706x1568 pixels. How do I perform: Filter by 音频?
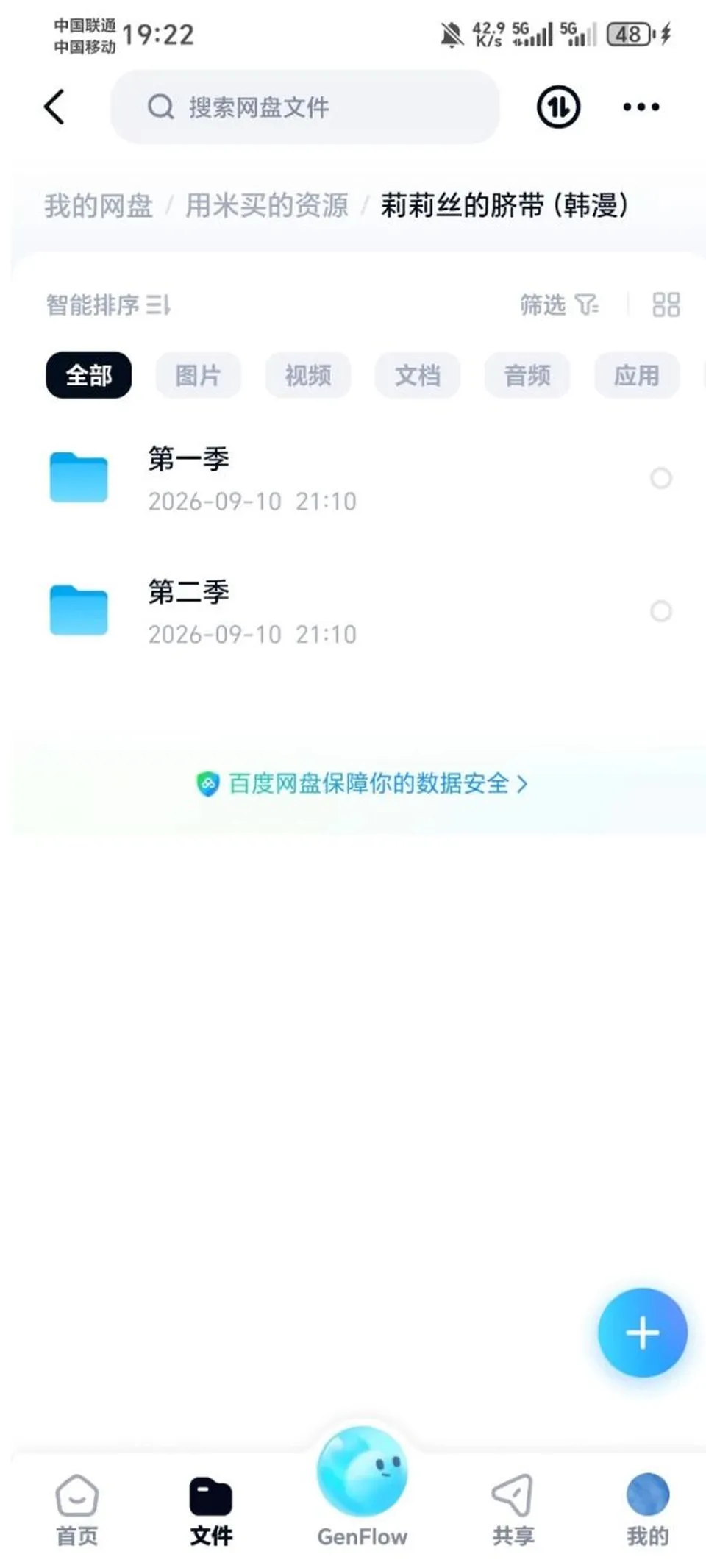(527, 375)
